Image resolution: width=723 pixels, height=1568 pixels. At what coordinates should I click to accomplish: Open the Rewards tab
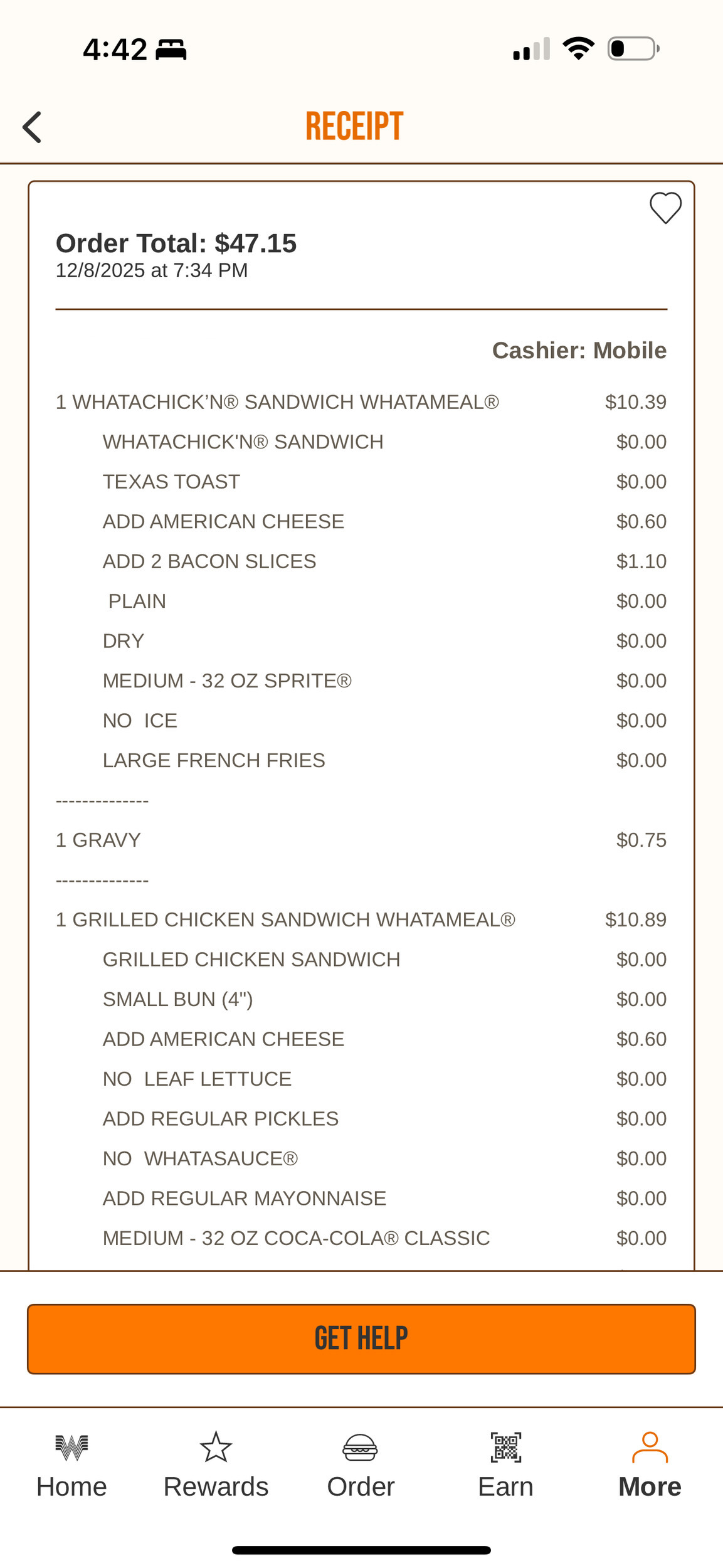[x=216, y=1465]
